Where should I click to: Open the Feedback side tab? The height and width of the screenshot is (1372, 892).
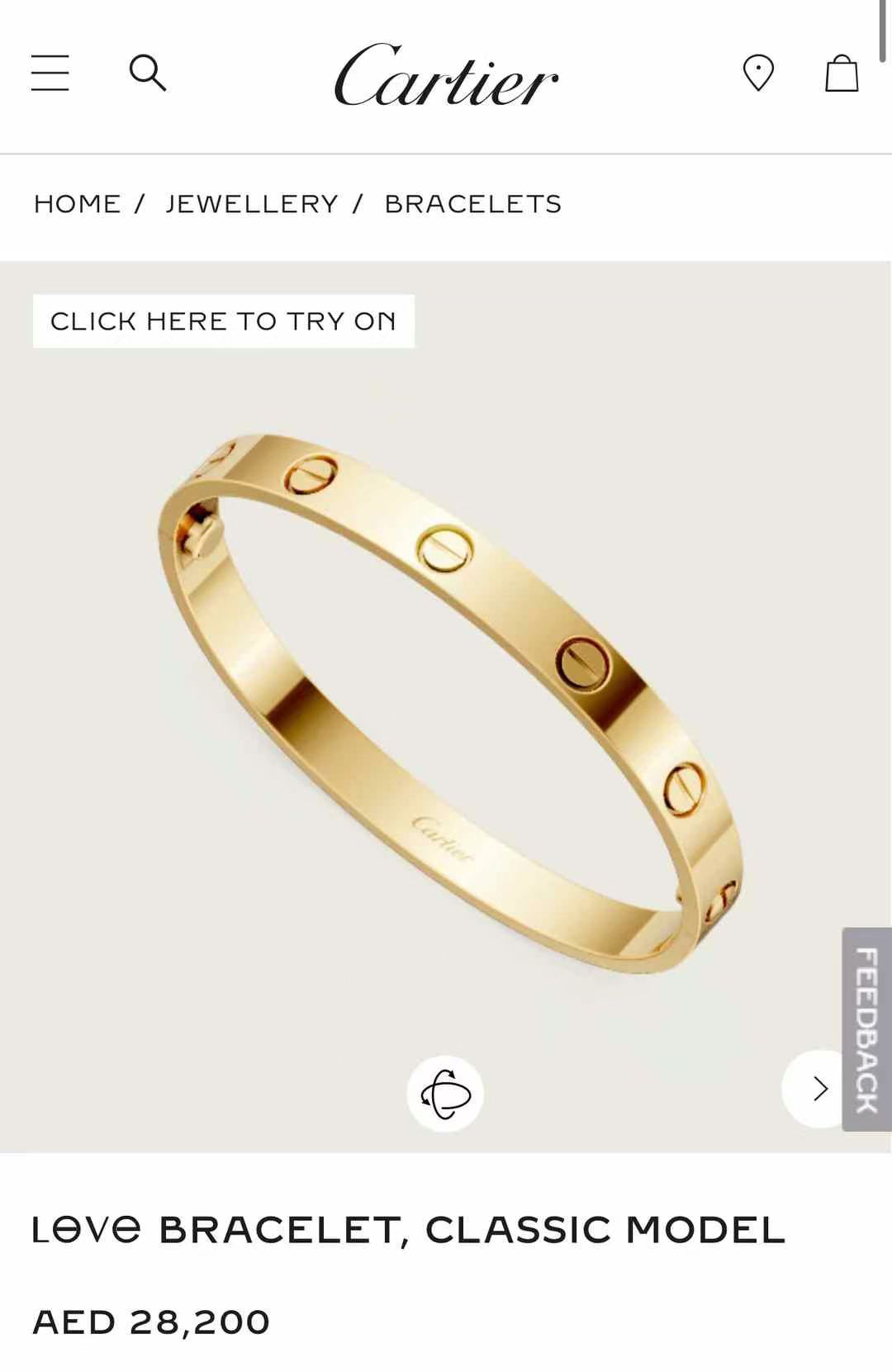click(866, 1029)
